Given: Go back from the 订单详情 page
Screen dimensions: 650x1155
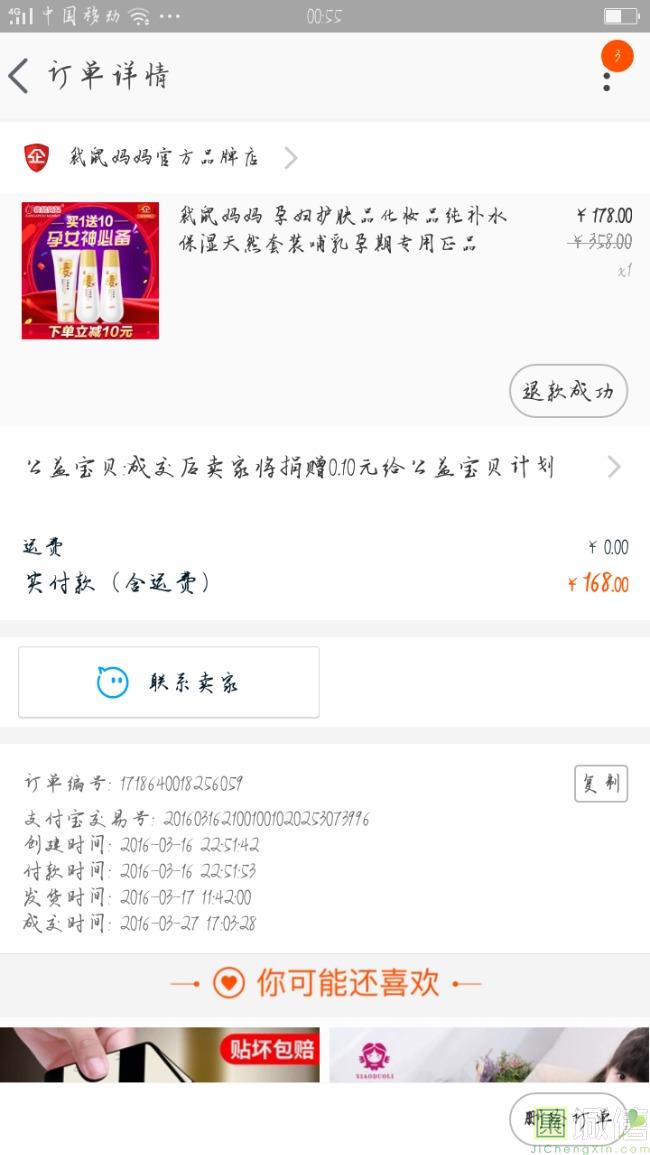Looking at the screenshot, I should [x=20, y=76].
